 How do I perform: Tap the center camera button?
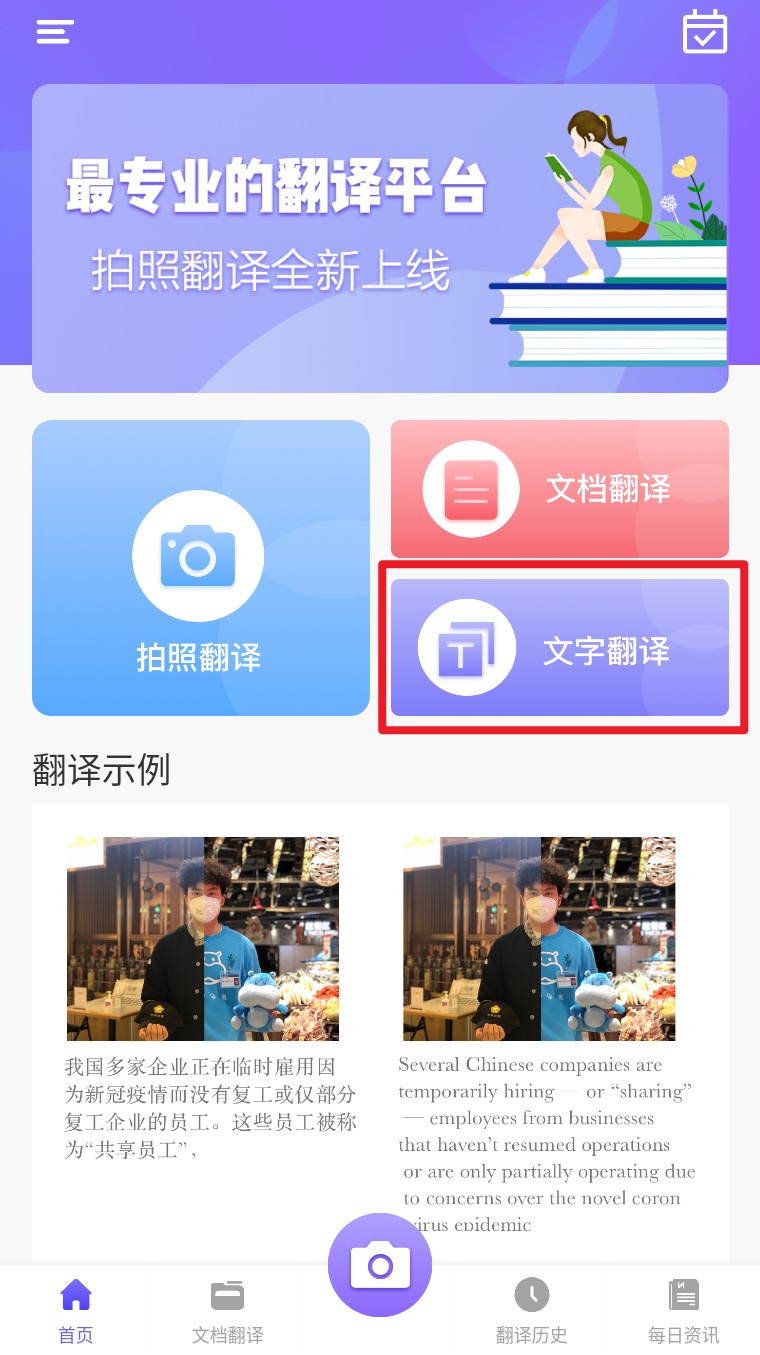(x=380, y=1265)
